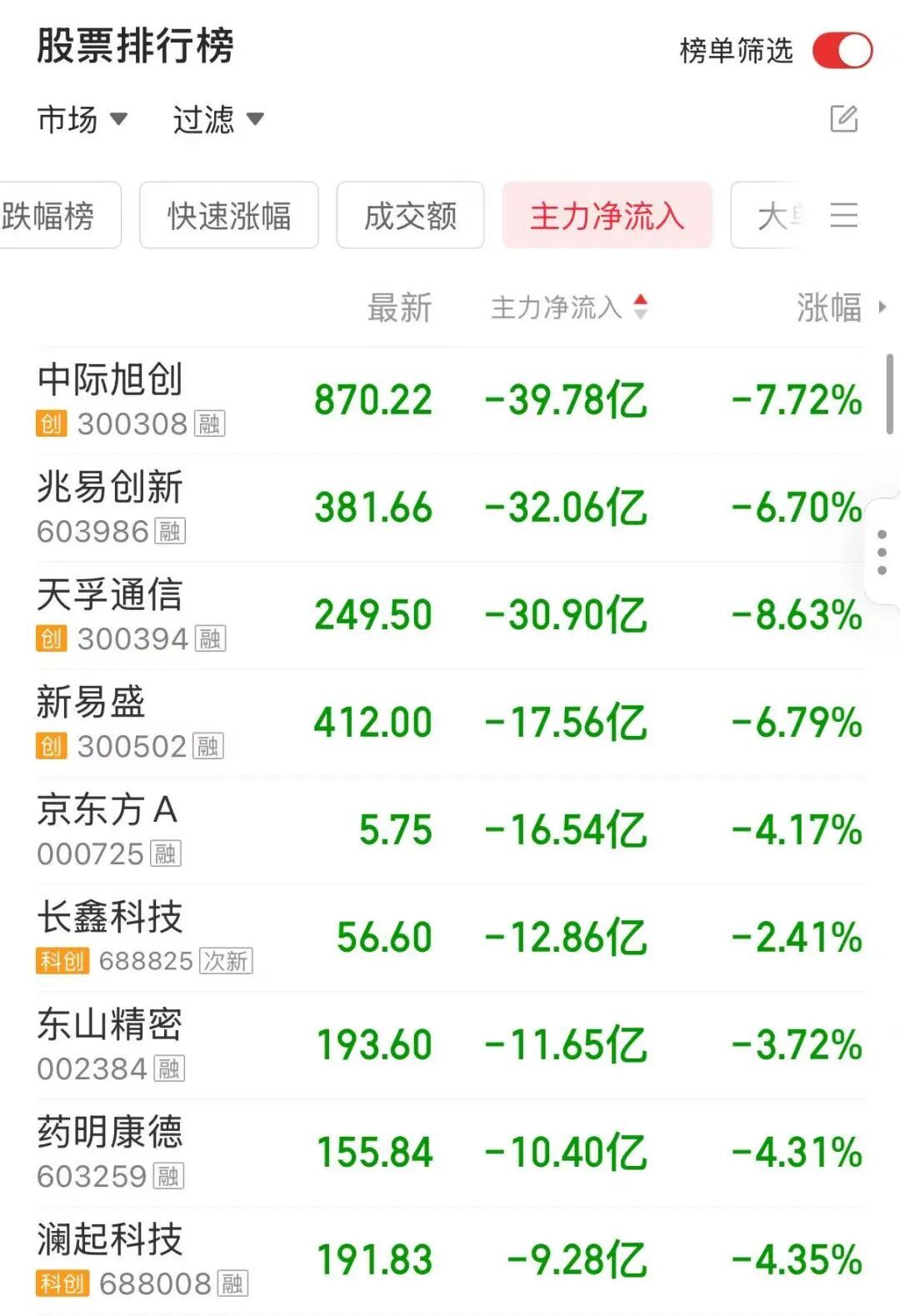900x1316 pixels.
Task: Select the 主力净流入 tab
Action: pyautogui.click(x=607, y=216)
